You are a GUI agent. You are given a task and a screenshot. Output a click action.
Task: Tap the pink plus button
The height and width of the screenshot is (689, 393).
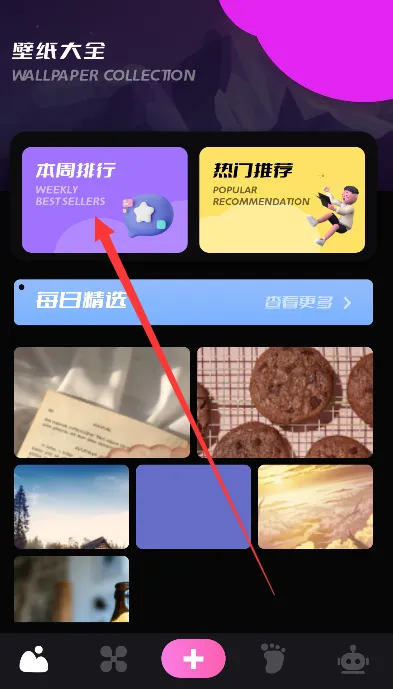(x=193, y=659)
